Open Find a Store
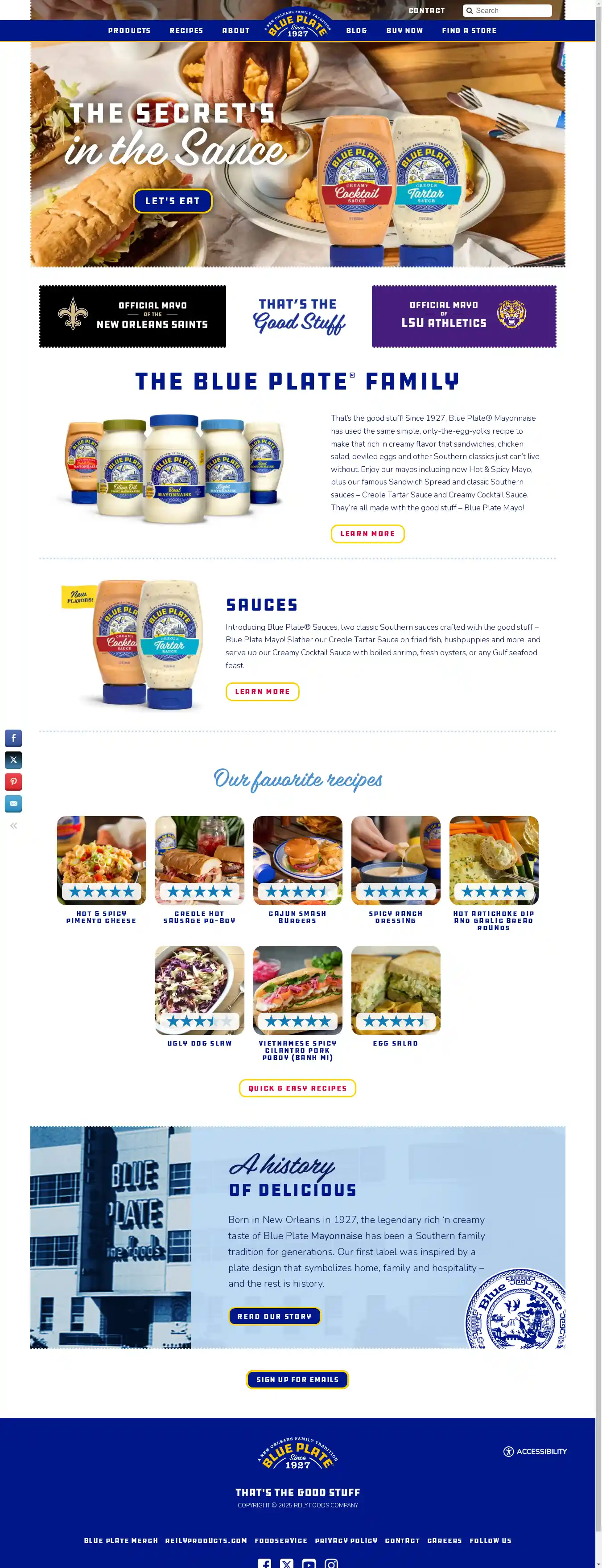Screen dimensions: 602x1568 [x=469, y=30]
